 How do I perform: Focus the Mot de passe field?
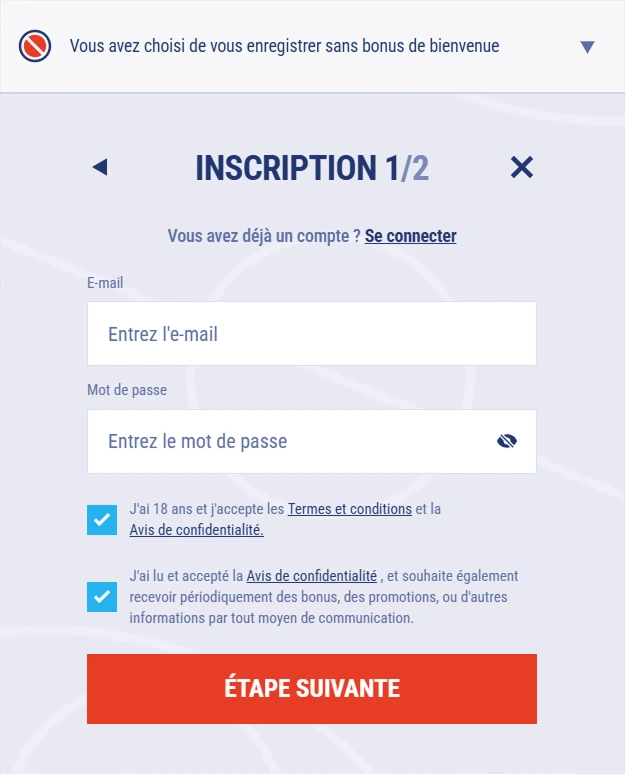[290, 441]
